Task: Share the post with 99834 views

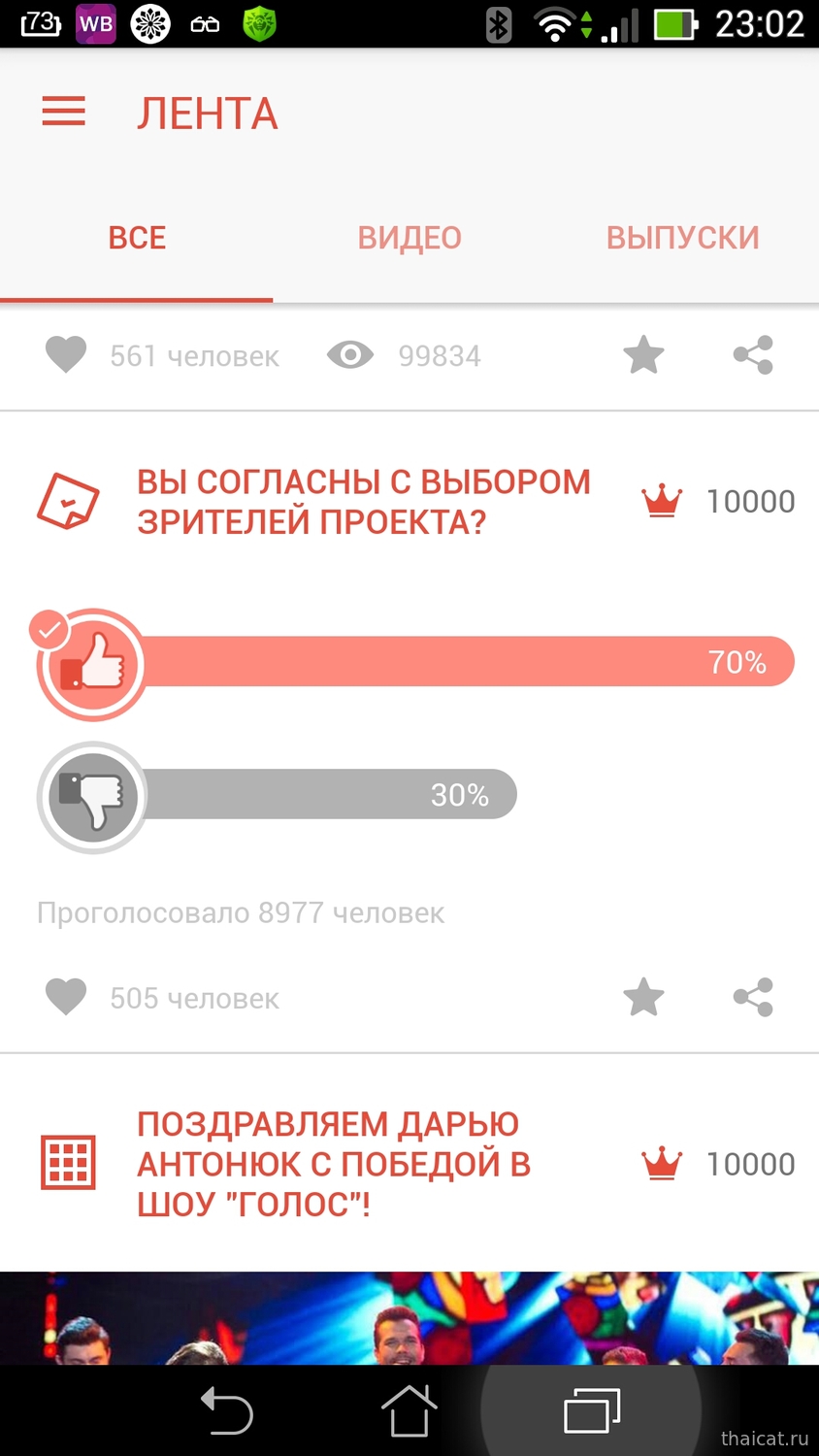Action: click(x=753, y=355)
